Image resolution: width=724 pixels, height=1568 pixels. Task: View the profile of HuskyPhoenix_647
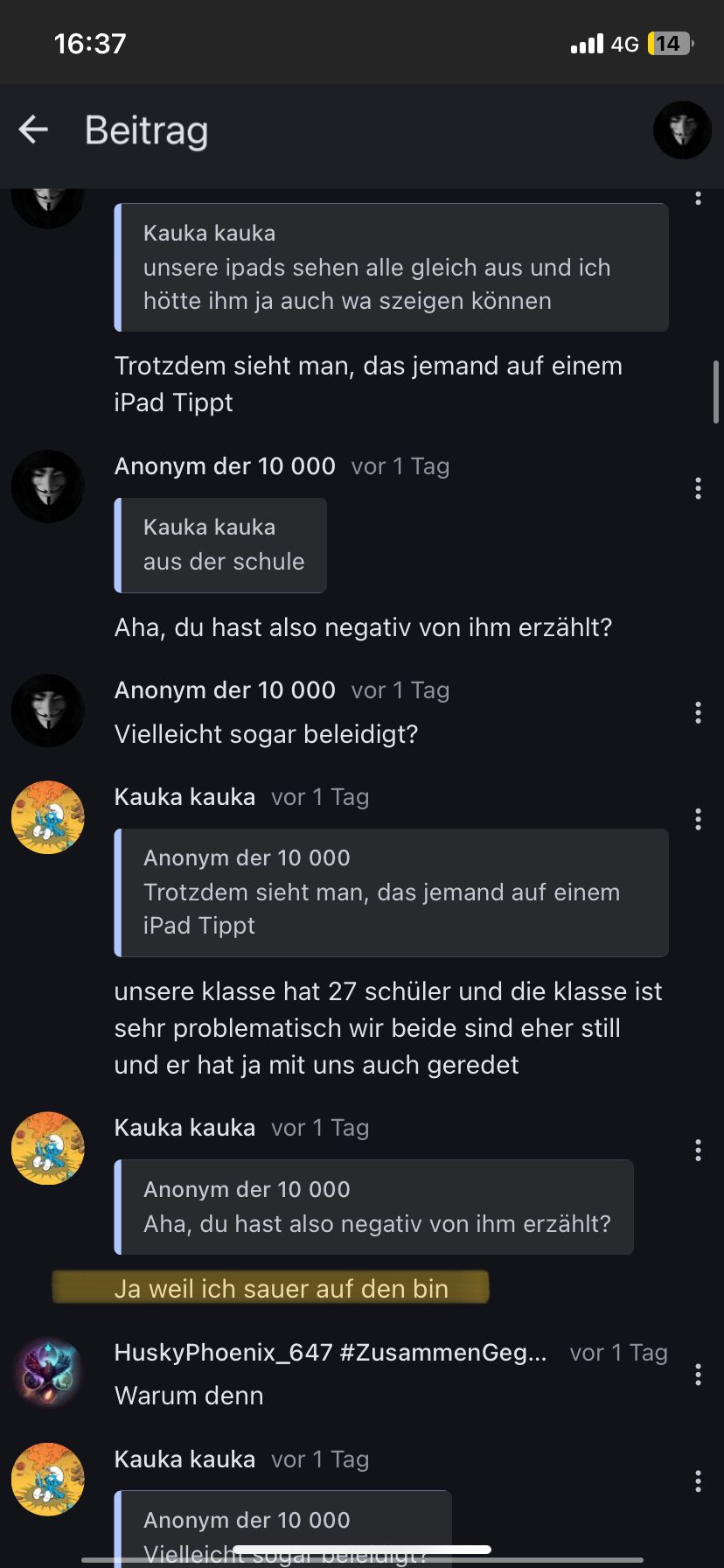[x=331, y=1353]
